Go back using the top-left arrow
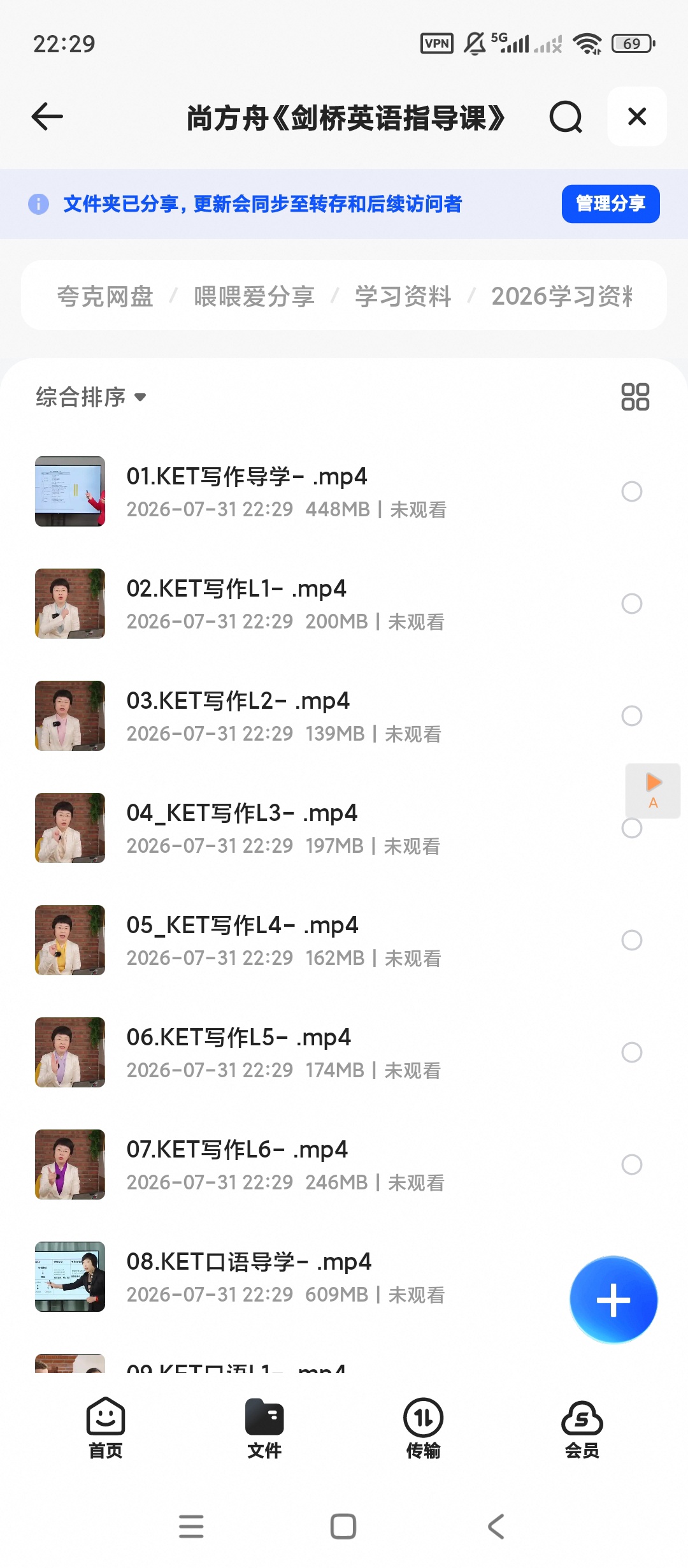688x1568 pixels. coord(47,117)
